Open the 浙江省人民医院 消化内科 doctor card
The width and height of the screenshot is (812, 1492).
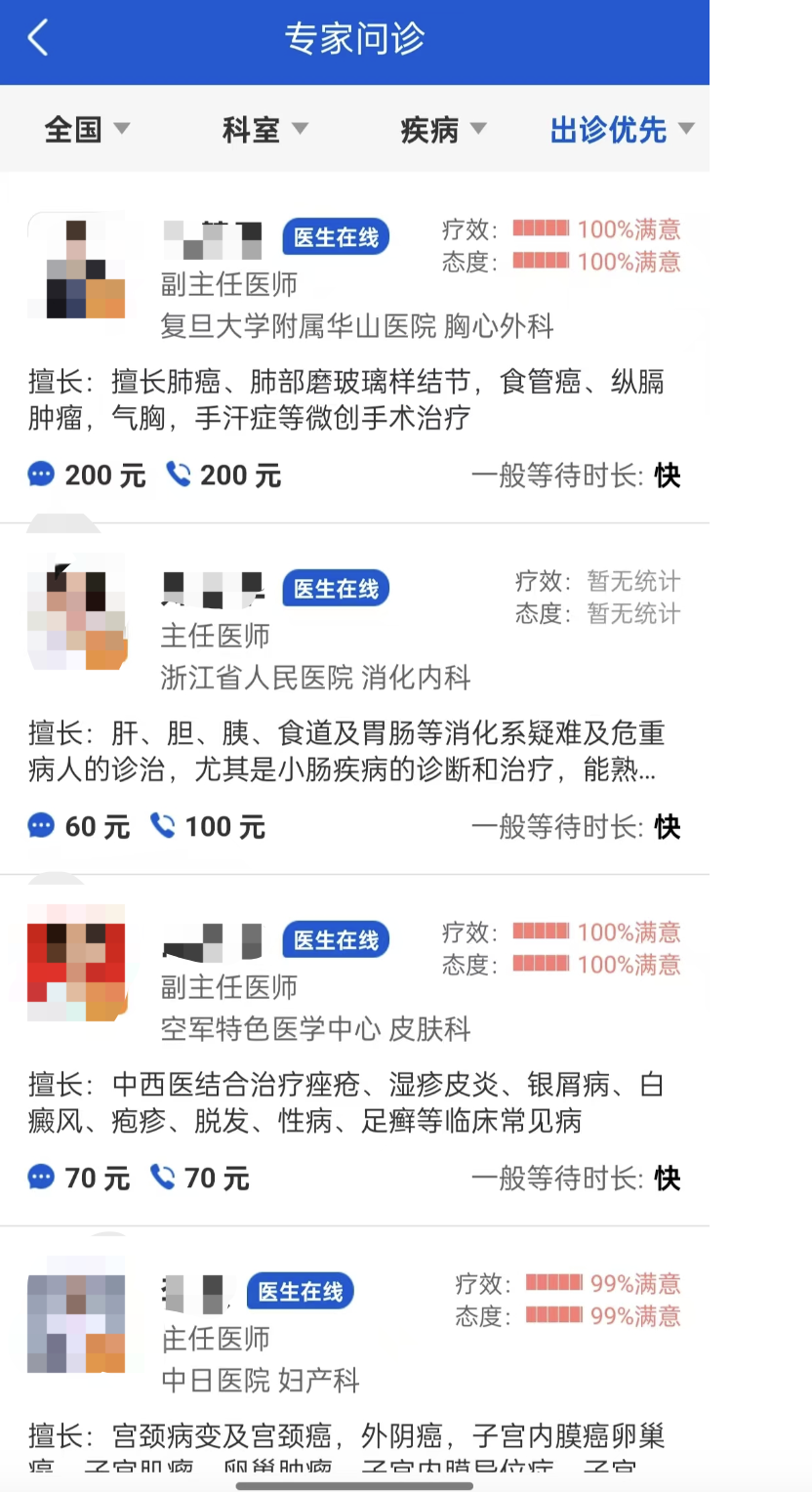coord(314,678)
